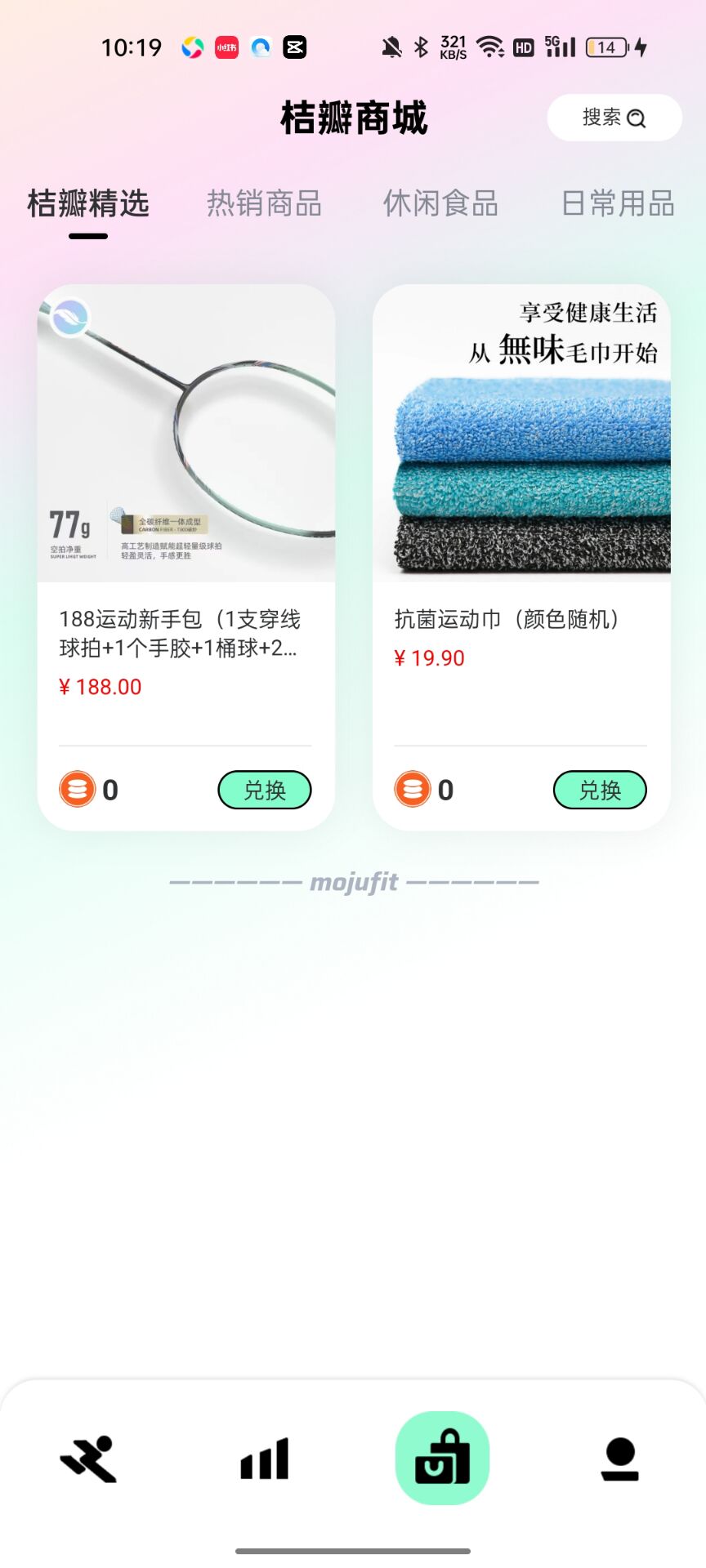Tap 兑换 for the 188运动新手包
Viewport: 706px width, 1568px height.
265,790
